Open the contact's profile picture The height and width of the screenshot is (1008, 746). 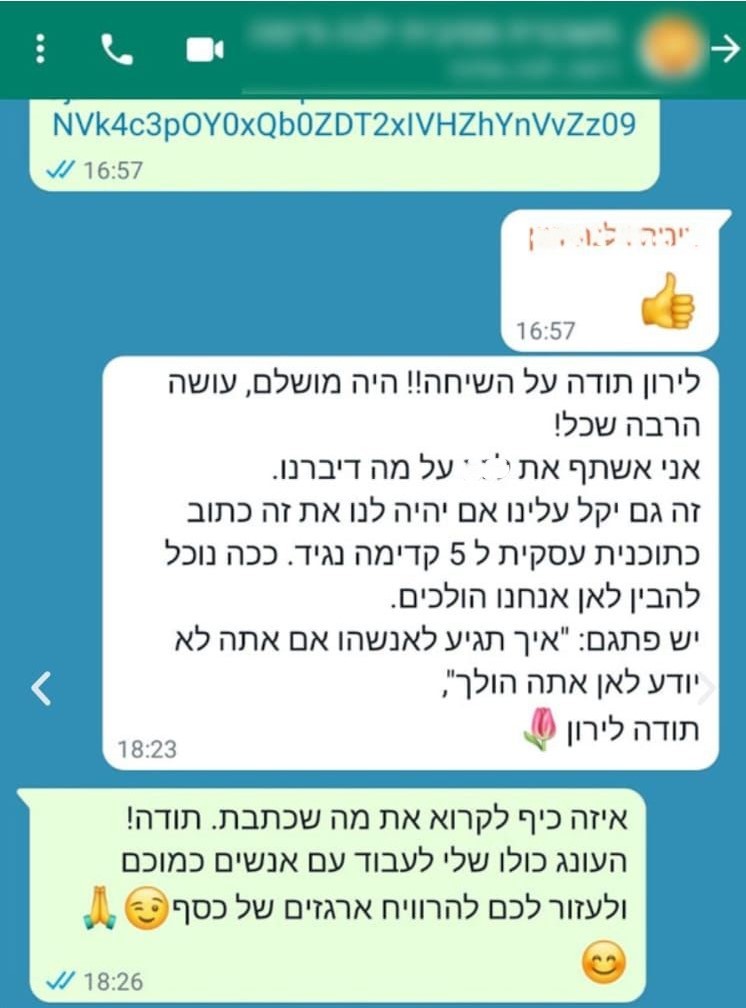coord(670,46)
